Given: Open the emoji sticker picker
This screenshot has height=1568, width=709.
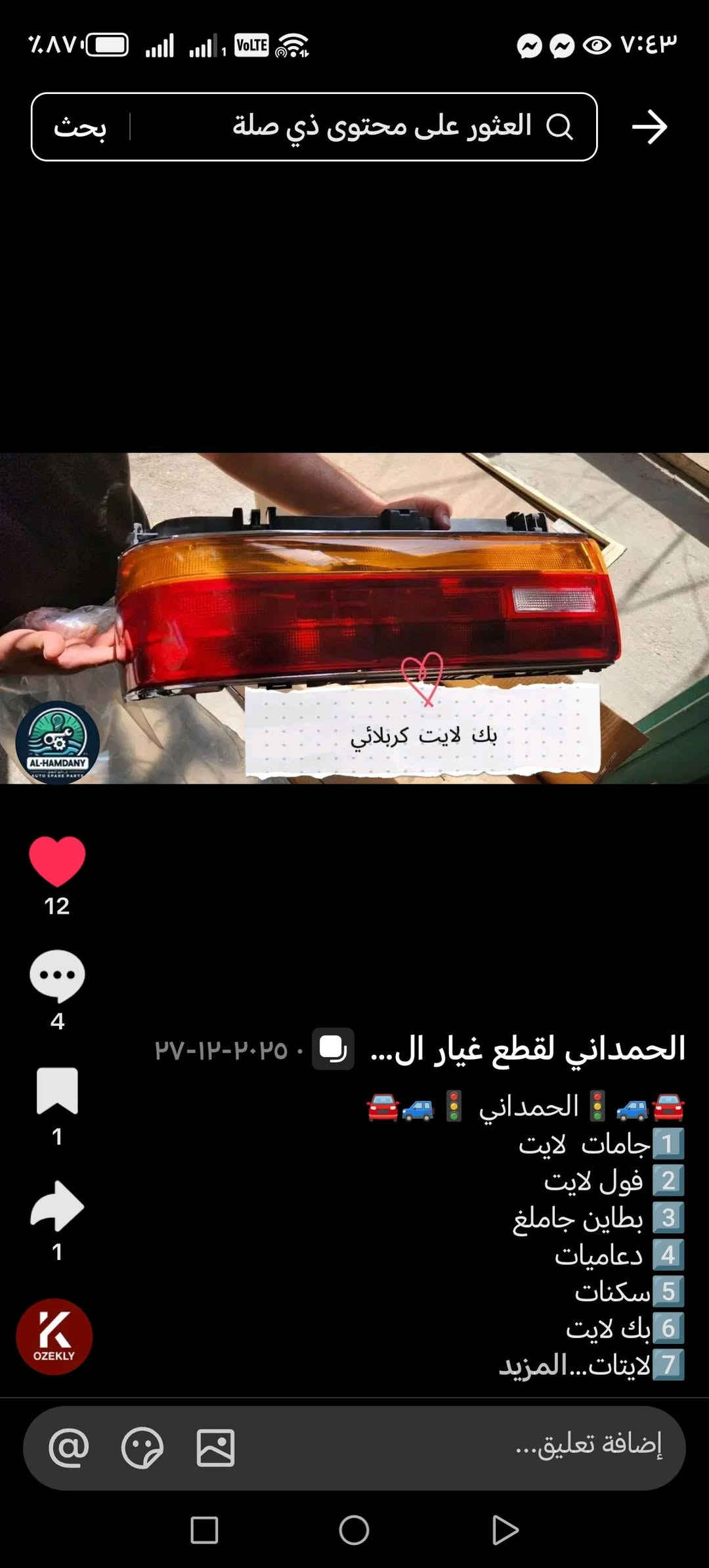Looking at the screenshot, I should 142,1447.
